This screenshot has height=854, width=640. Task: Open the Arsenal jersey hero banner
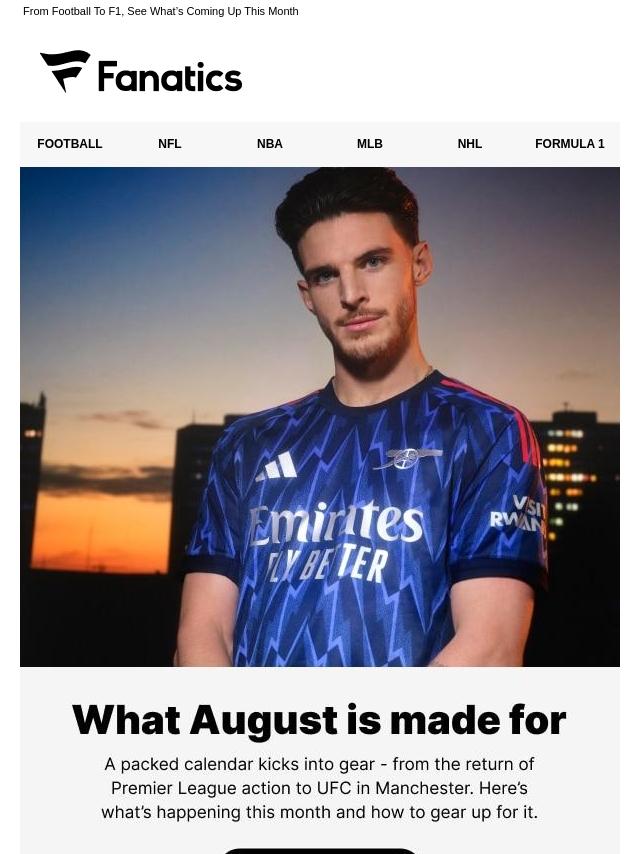pos(320,416)
